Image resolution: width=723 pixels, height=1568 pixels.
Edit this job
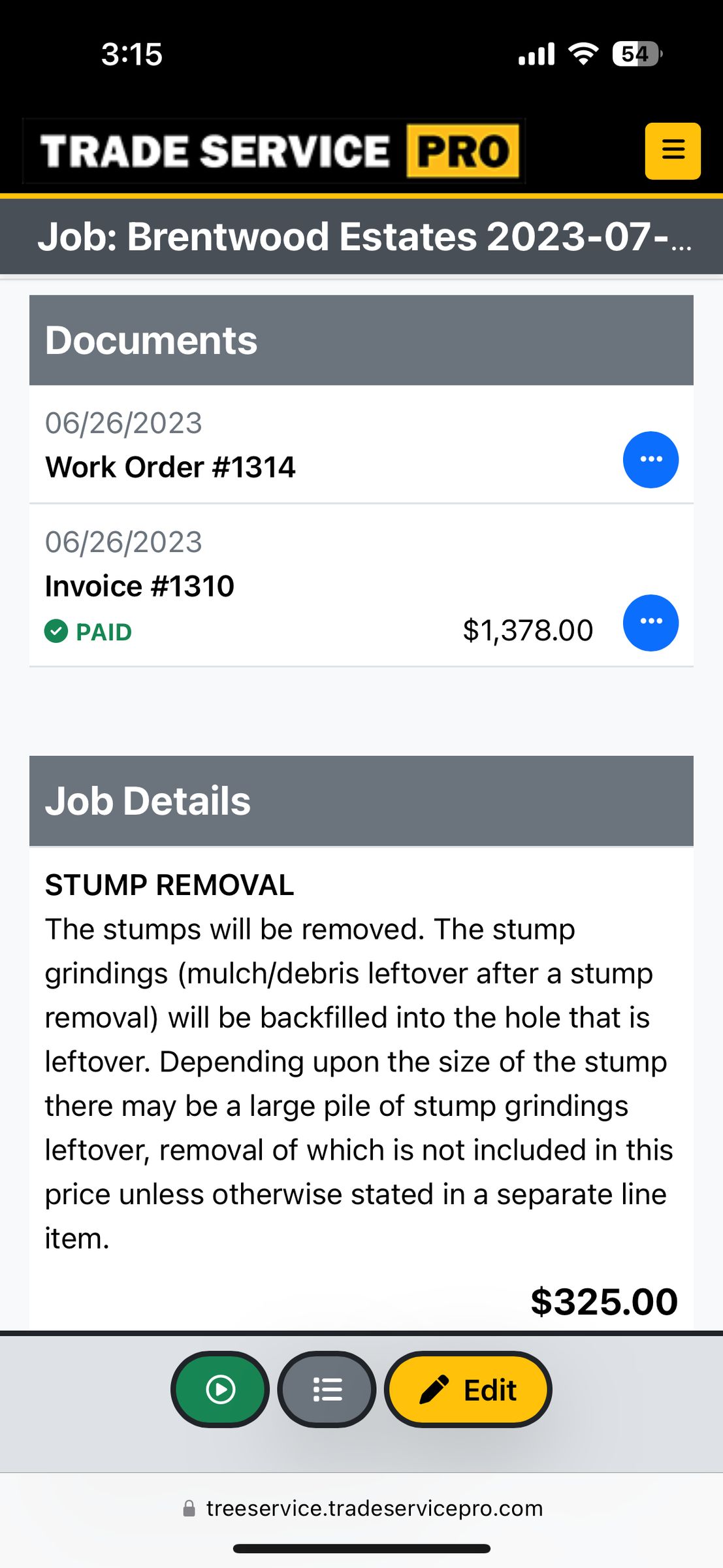pyautogui.click(x=468, y=1389)
